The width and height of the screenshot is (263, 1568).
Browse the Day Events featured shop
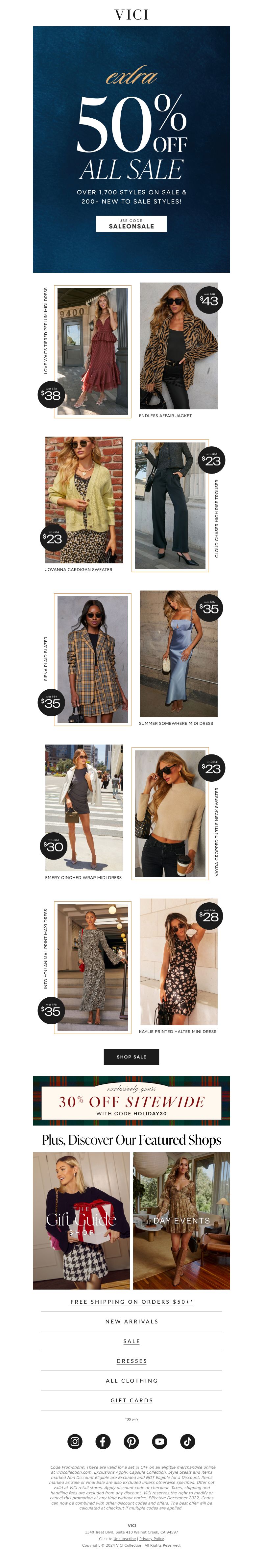(181, 1221)
